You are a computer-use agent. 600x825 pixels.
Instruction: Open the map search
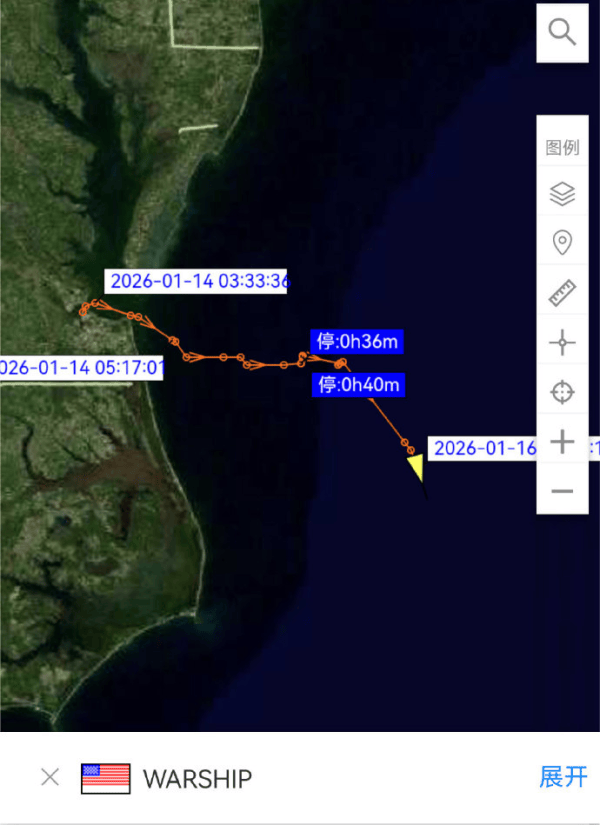(563, 33)
